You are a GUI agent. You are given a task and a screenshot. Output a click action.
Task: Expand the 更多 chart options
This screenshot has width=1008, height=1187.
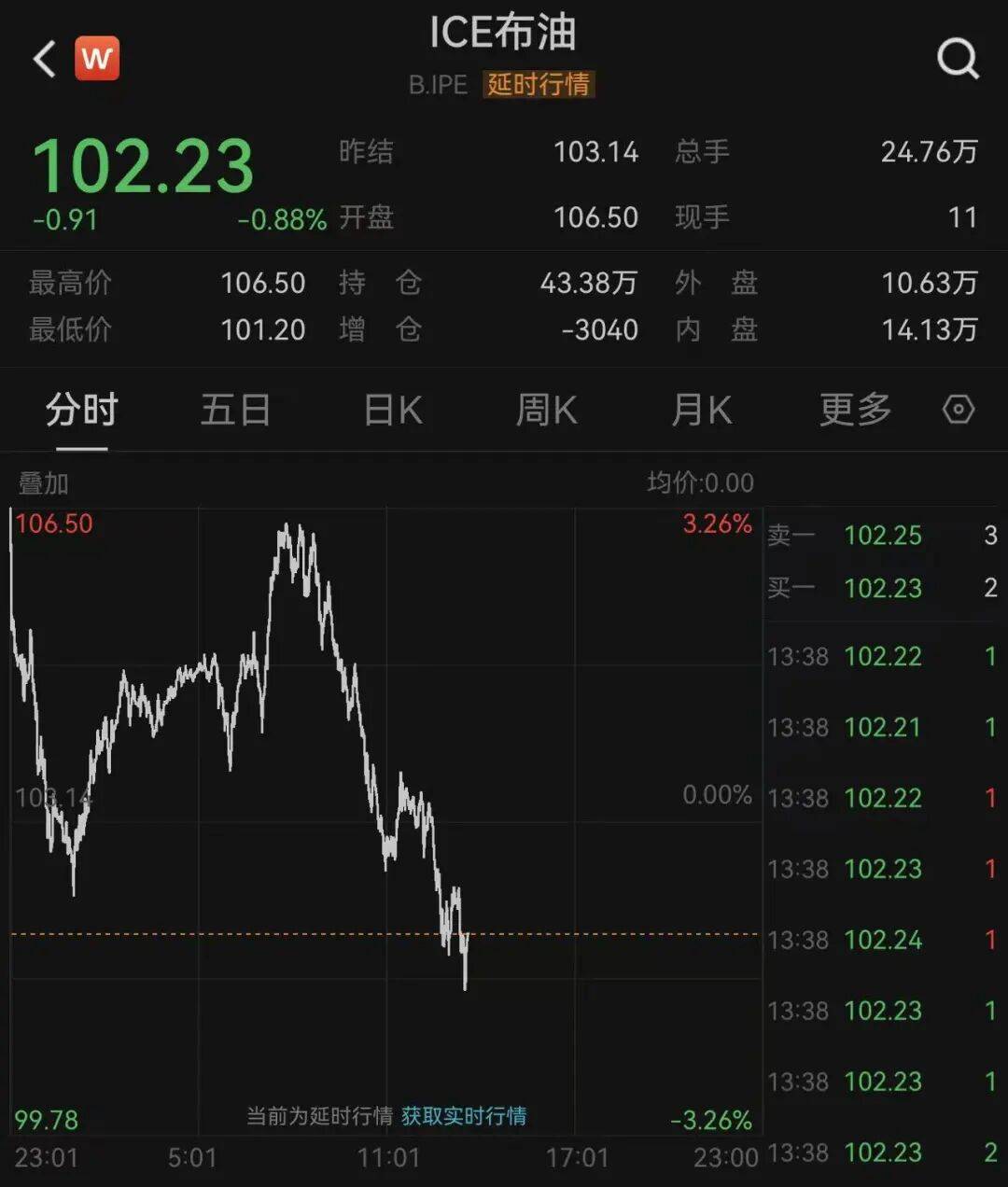coord(855,410)
